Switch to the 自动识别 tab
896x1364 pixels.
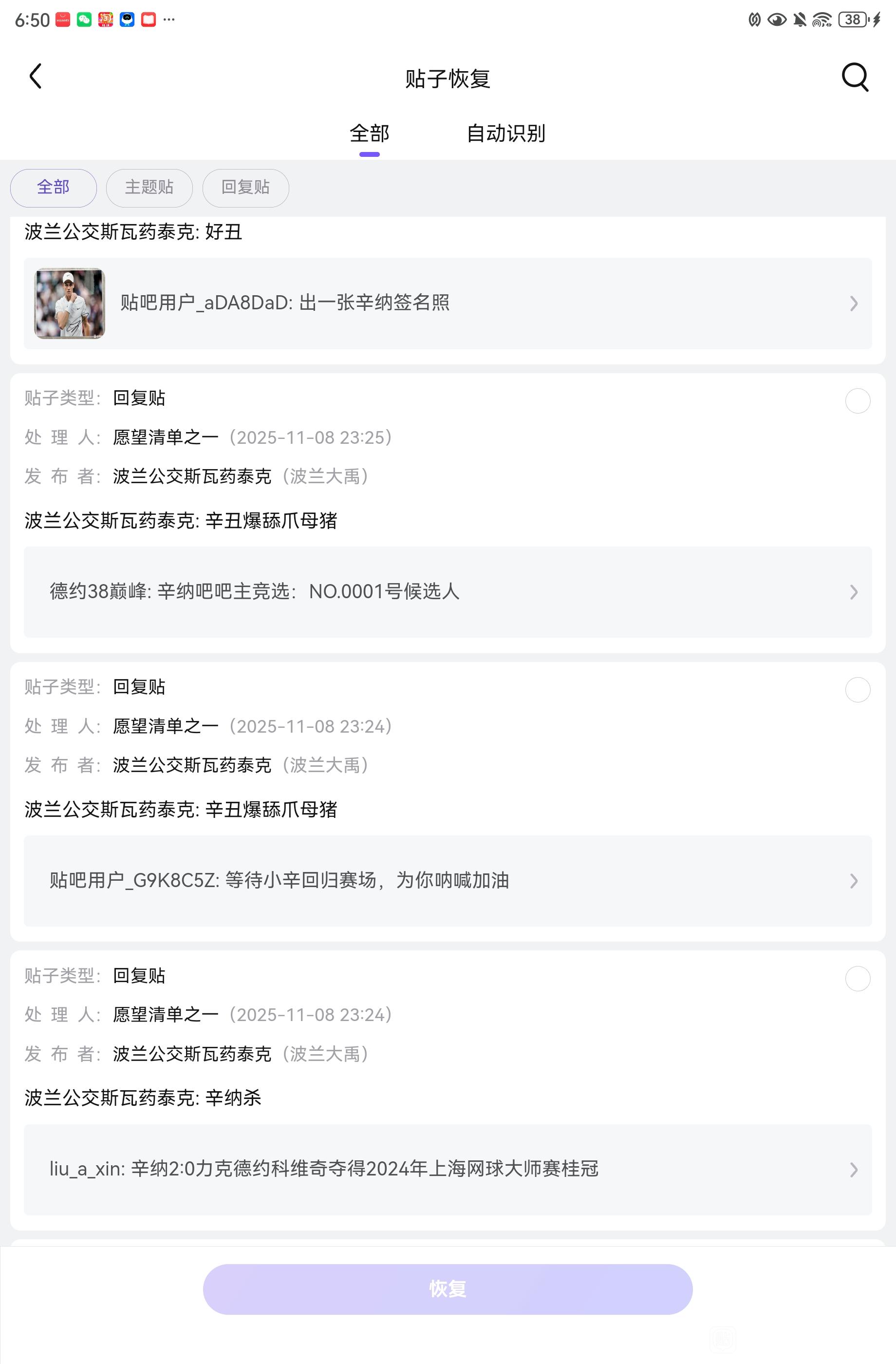[x=505, y=133]
